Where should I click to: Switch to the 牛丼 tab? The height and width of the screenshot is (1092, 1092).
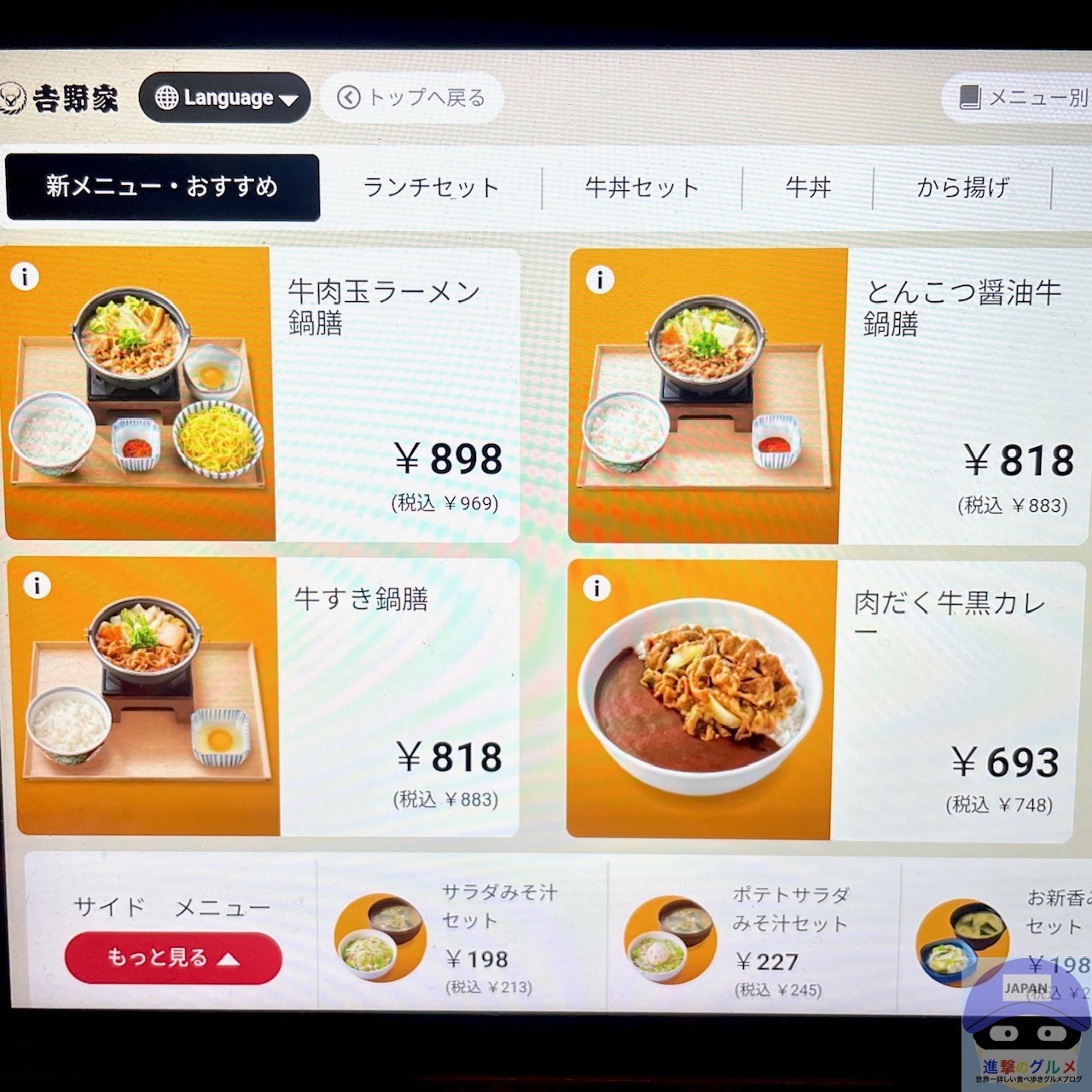click(x=807, y=188)
